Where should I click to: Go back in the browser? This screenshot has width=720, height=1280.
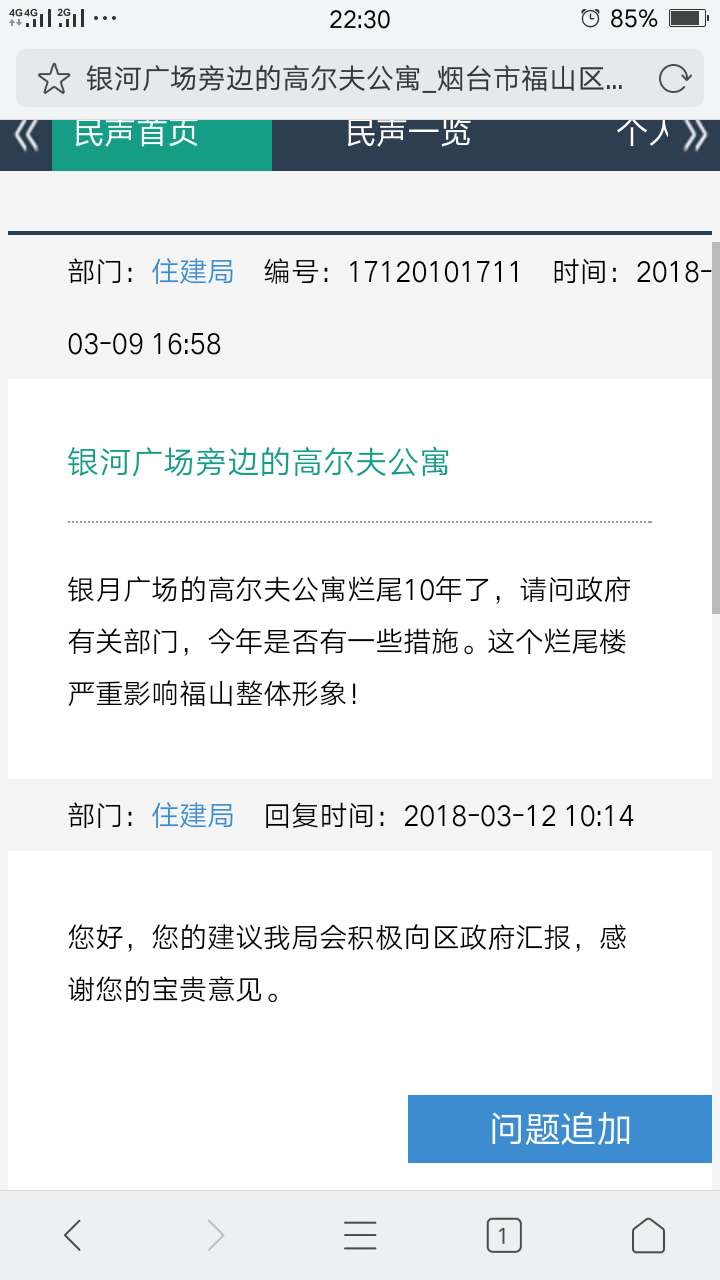(72, 1236)
